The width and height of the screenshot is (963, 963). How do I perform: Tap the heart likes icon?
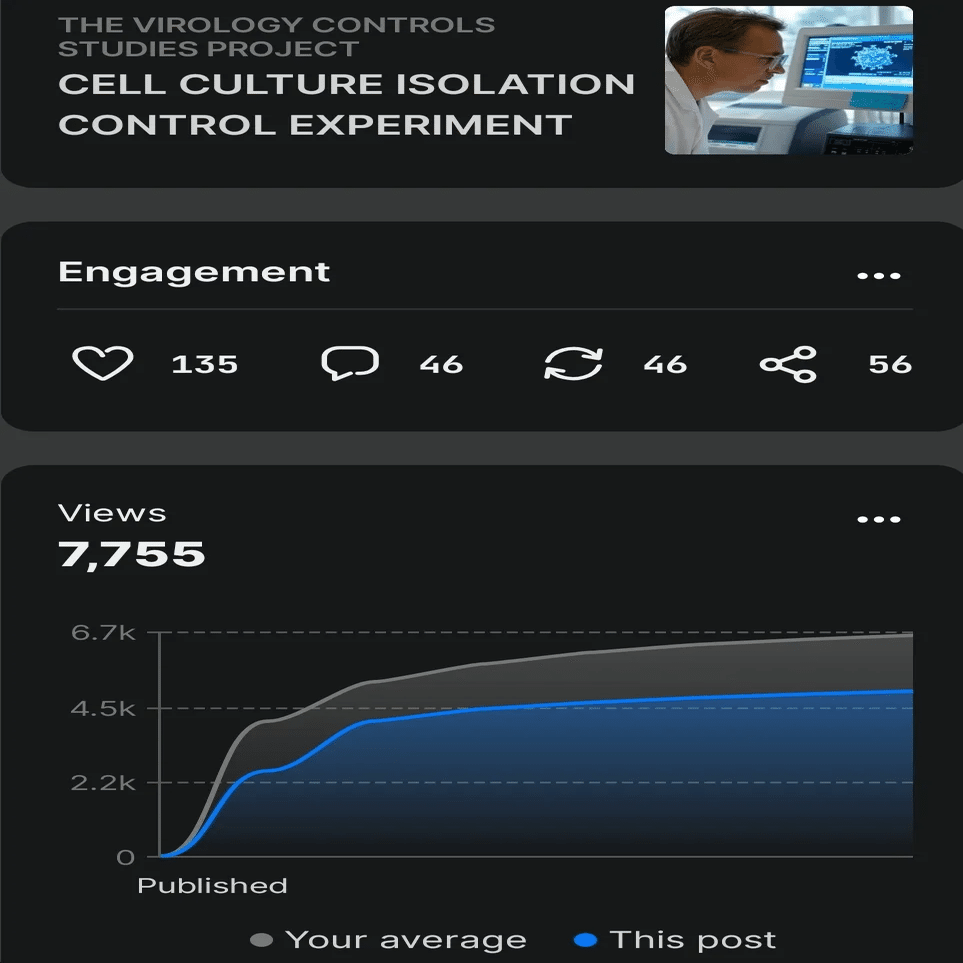click(103, 363)
